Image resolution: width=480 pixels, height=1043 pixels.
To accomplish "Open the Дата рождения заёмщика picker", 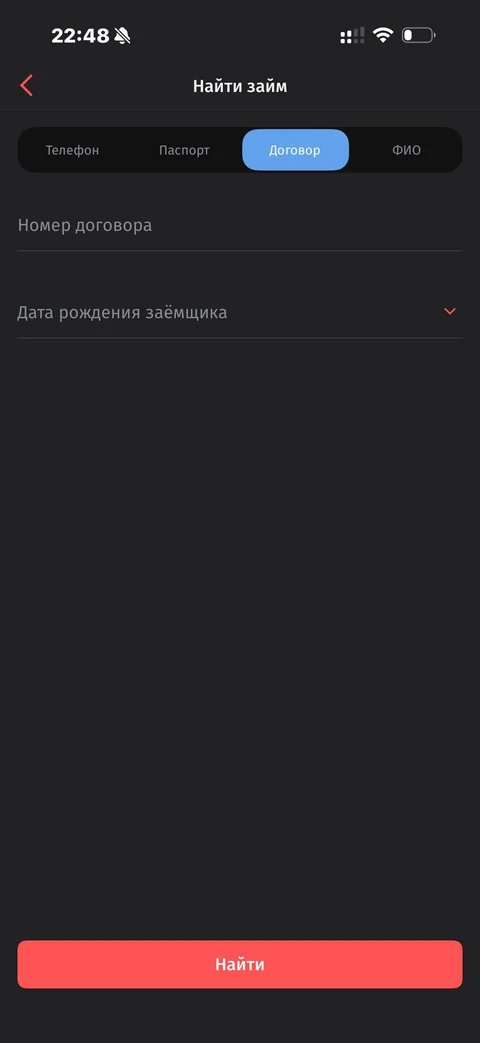I will click(239, 313).
